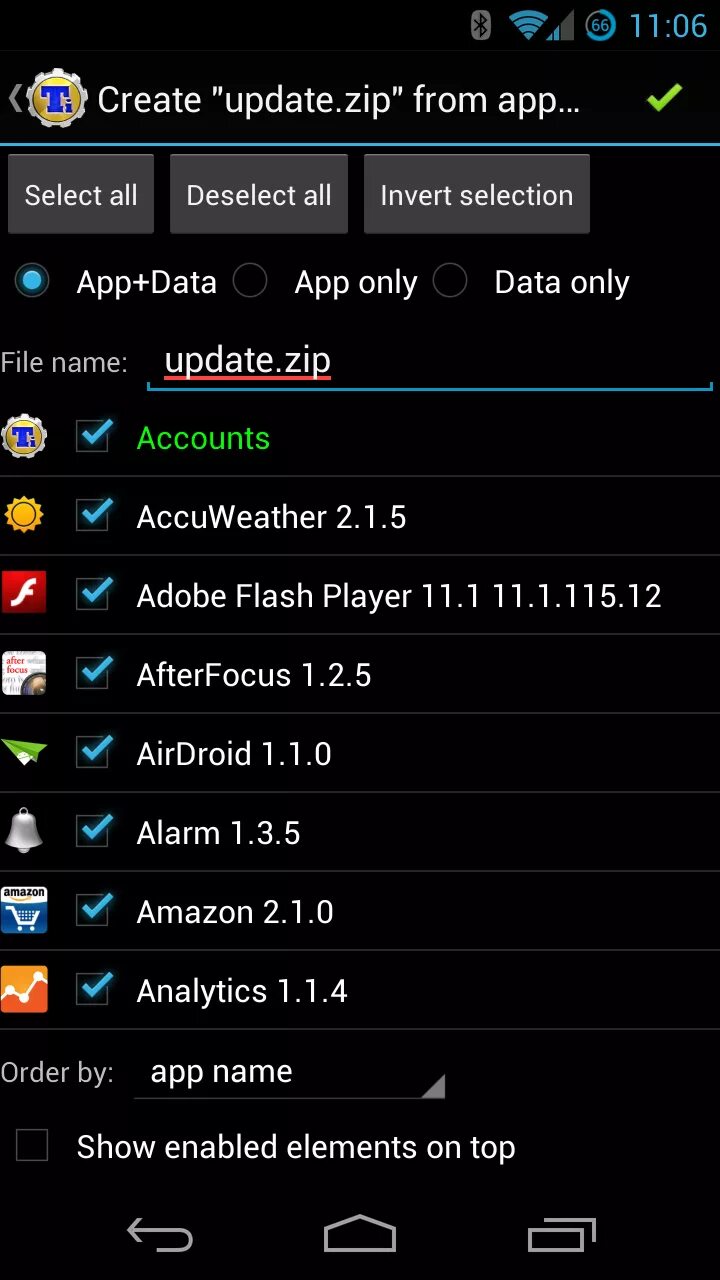Choose the App only option

(250, 281)
